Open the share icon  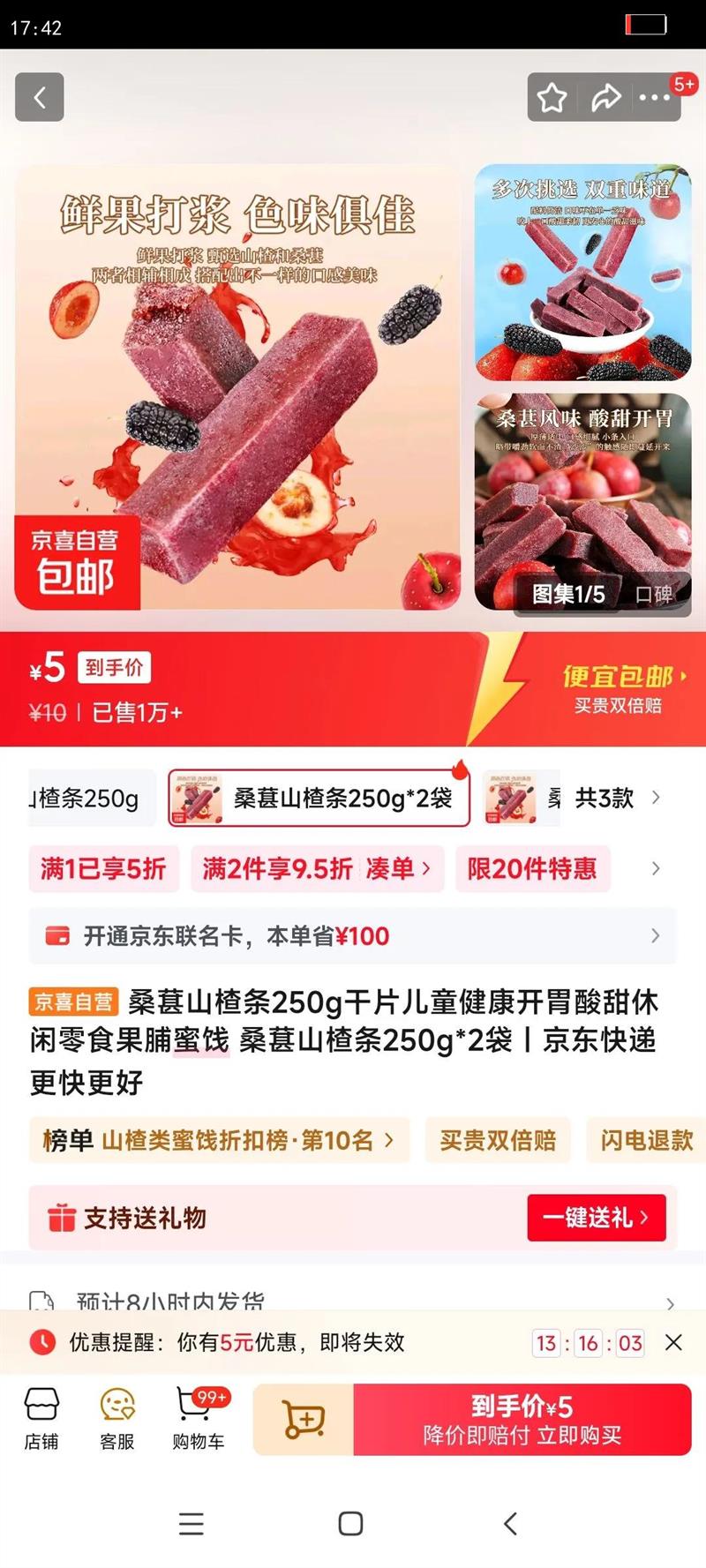pos(605,97)
